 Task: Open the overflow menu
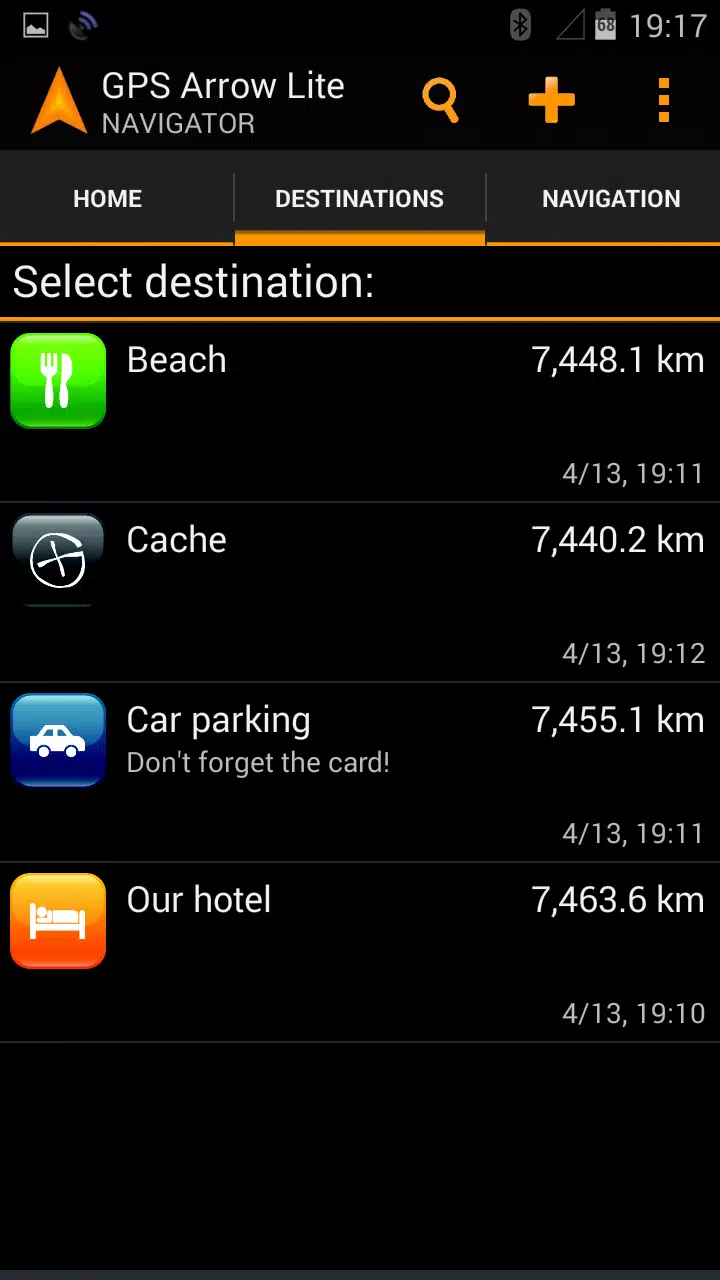pyautogui.click(x=664, y=100)
